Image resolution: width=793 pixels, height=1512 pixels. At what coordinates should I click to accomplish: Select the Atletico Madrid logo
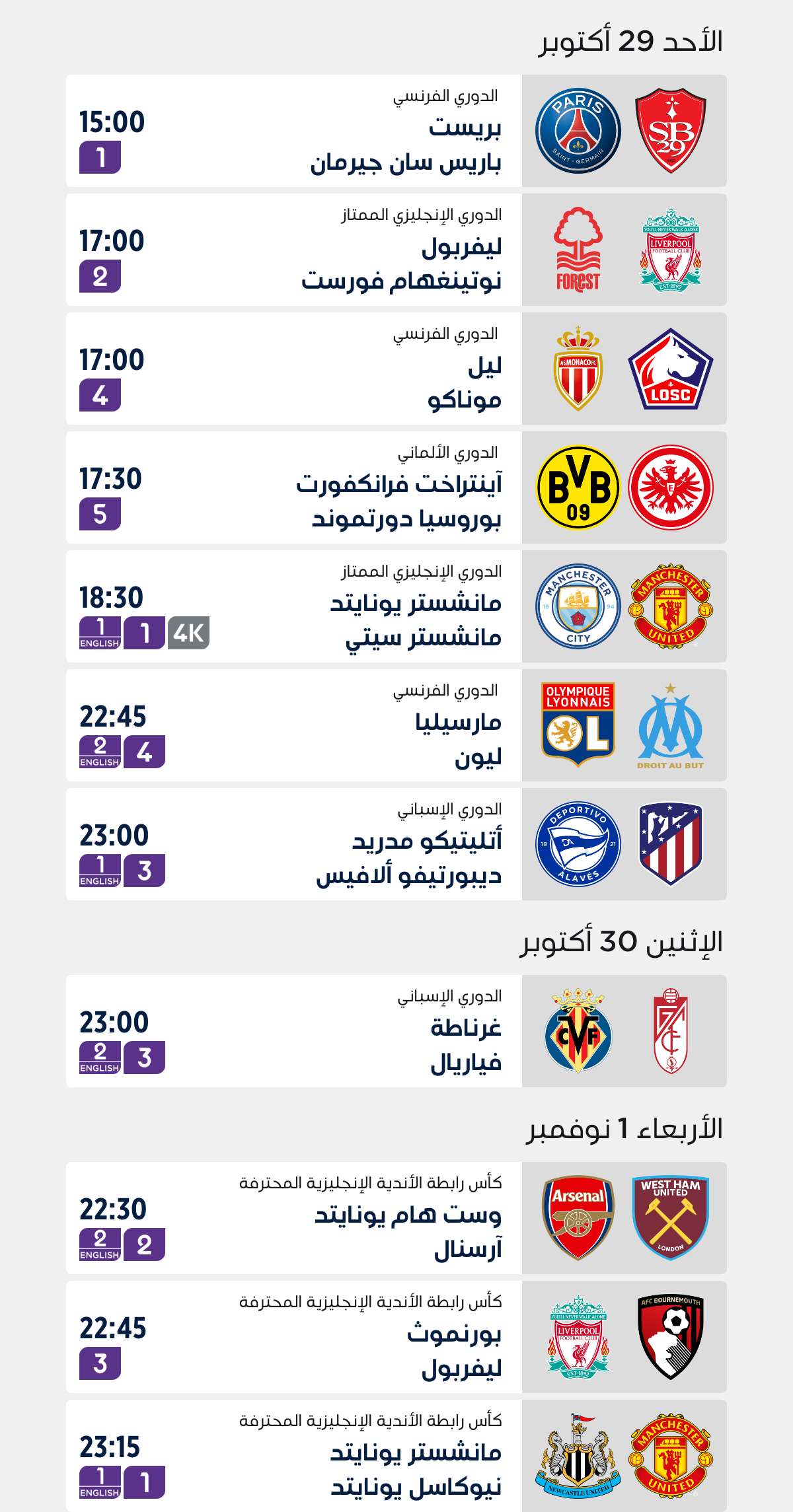[x=673, y=844]
